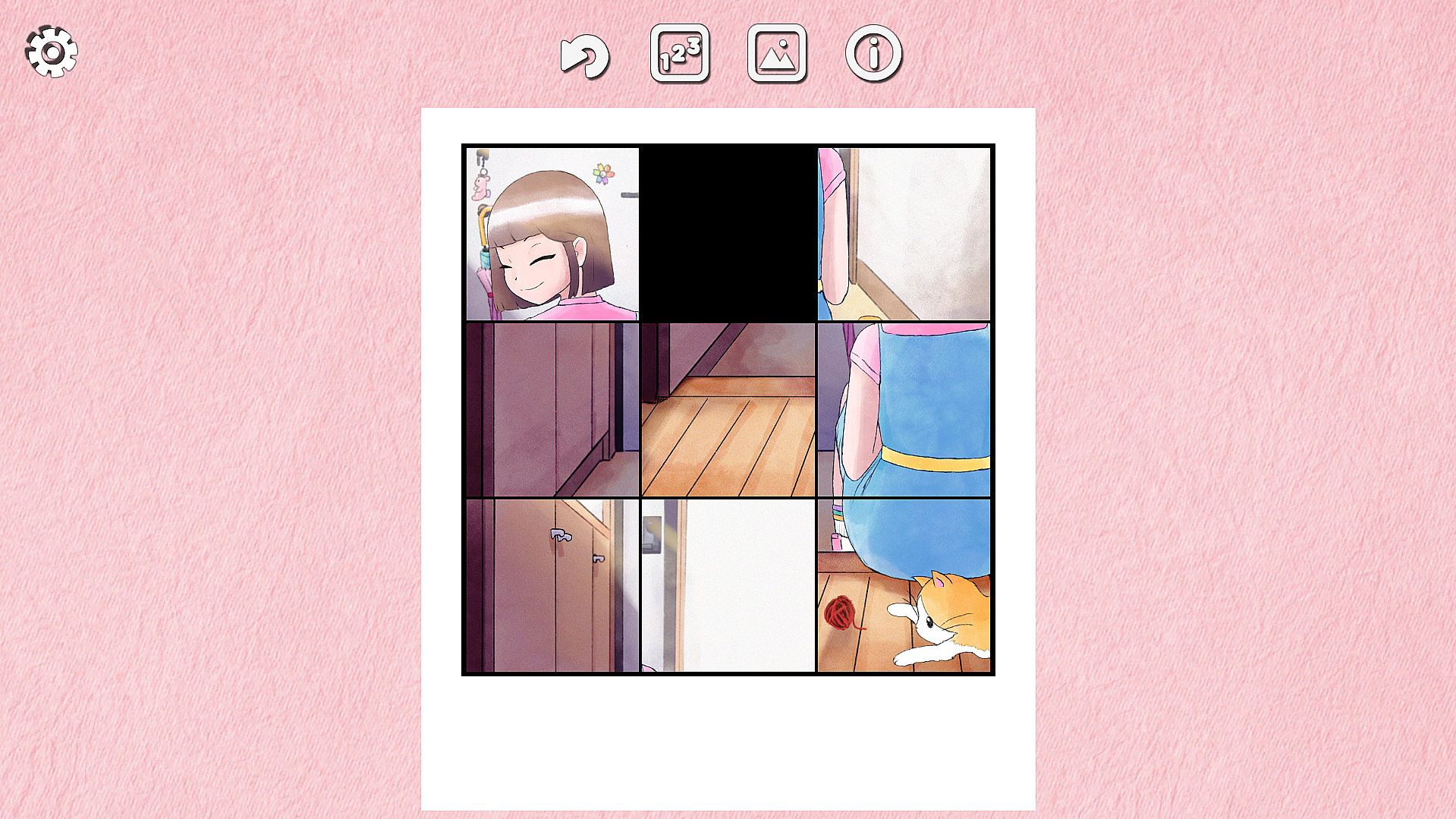This screenshot has width=1456, height=819.
Task: Slide the smiling girl's face tile
Action: (552, 234)
